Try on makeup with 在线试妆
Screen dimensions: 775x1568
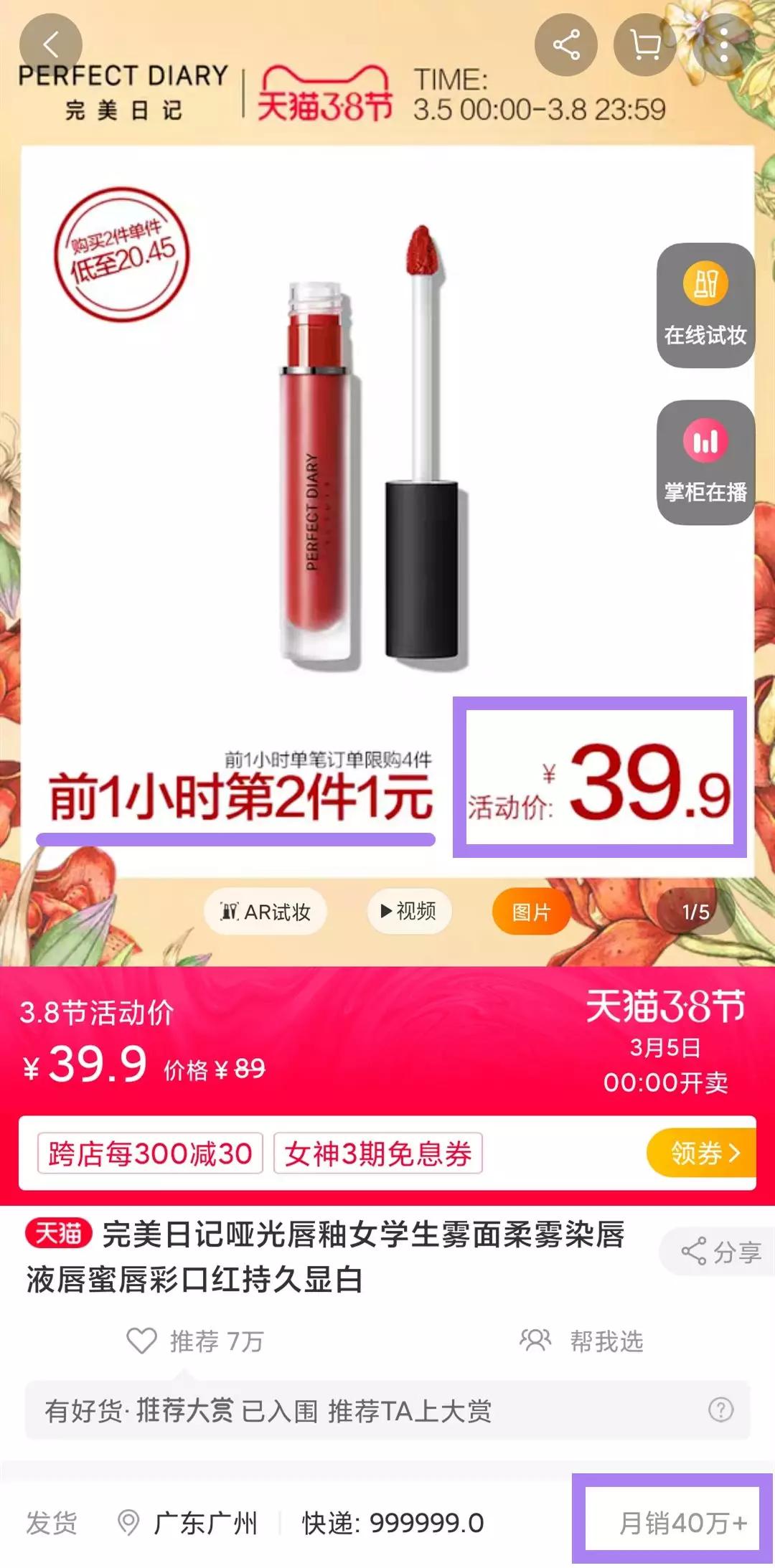click(705, 306)
